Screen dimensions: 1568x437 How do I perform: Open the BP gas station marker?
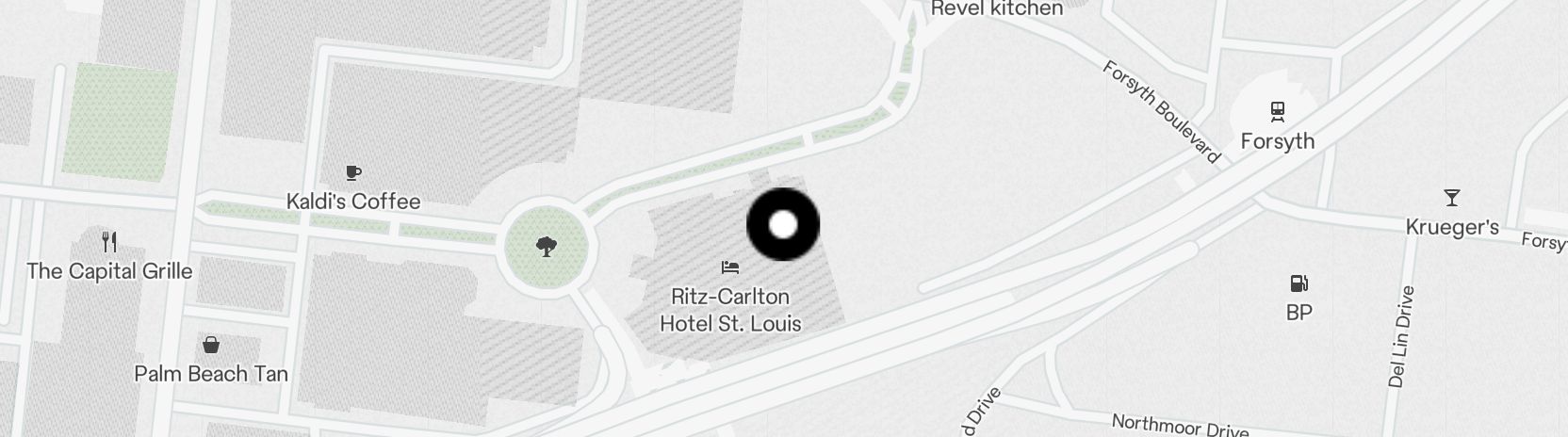click(1298, 283)
